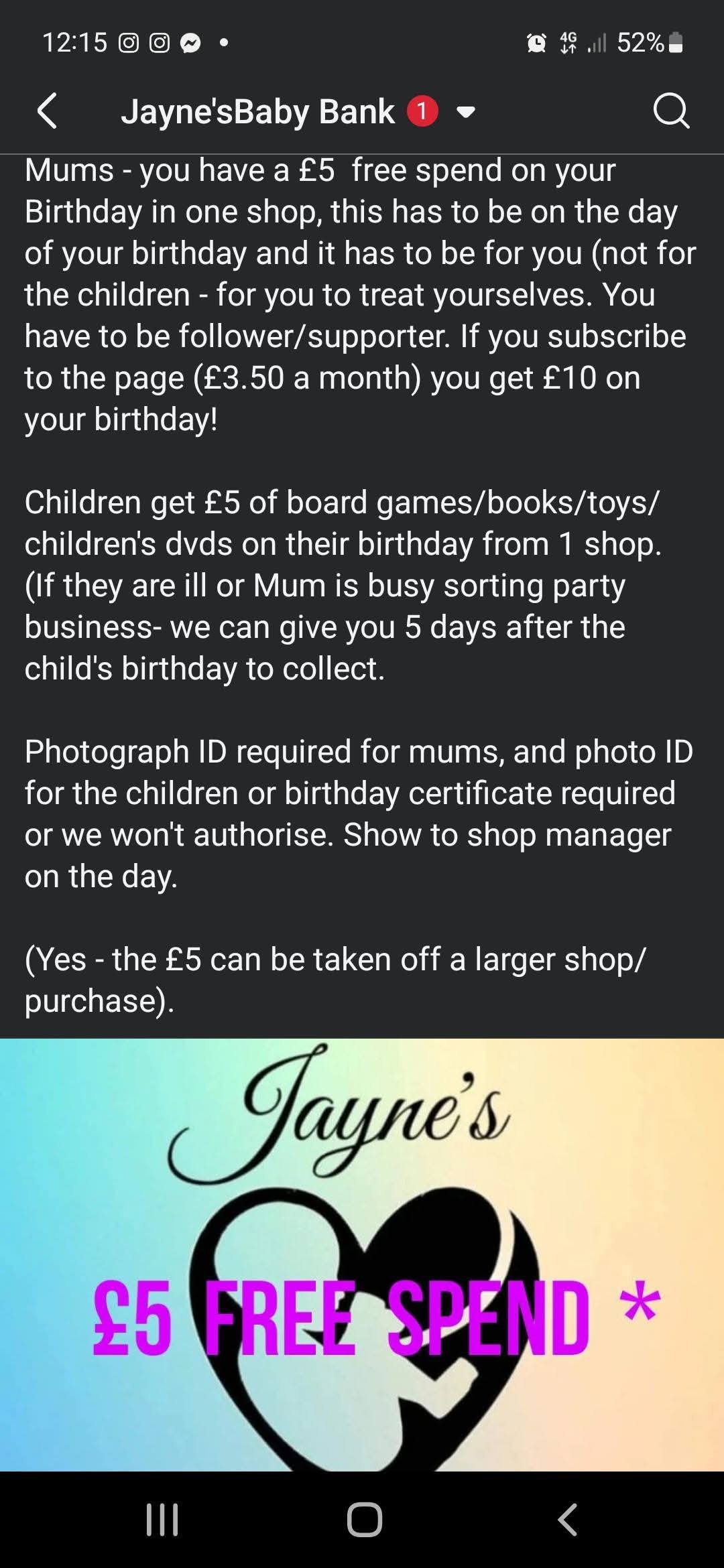Open the £5 Free Spend post image
Viewport: 724px width, 1568px height.
tap(362, 1254)
